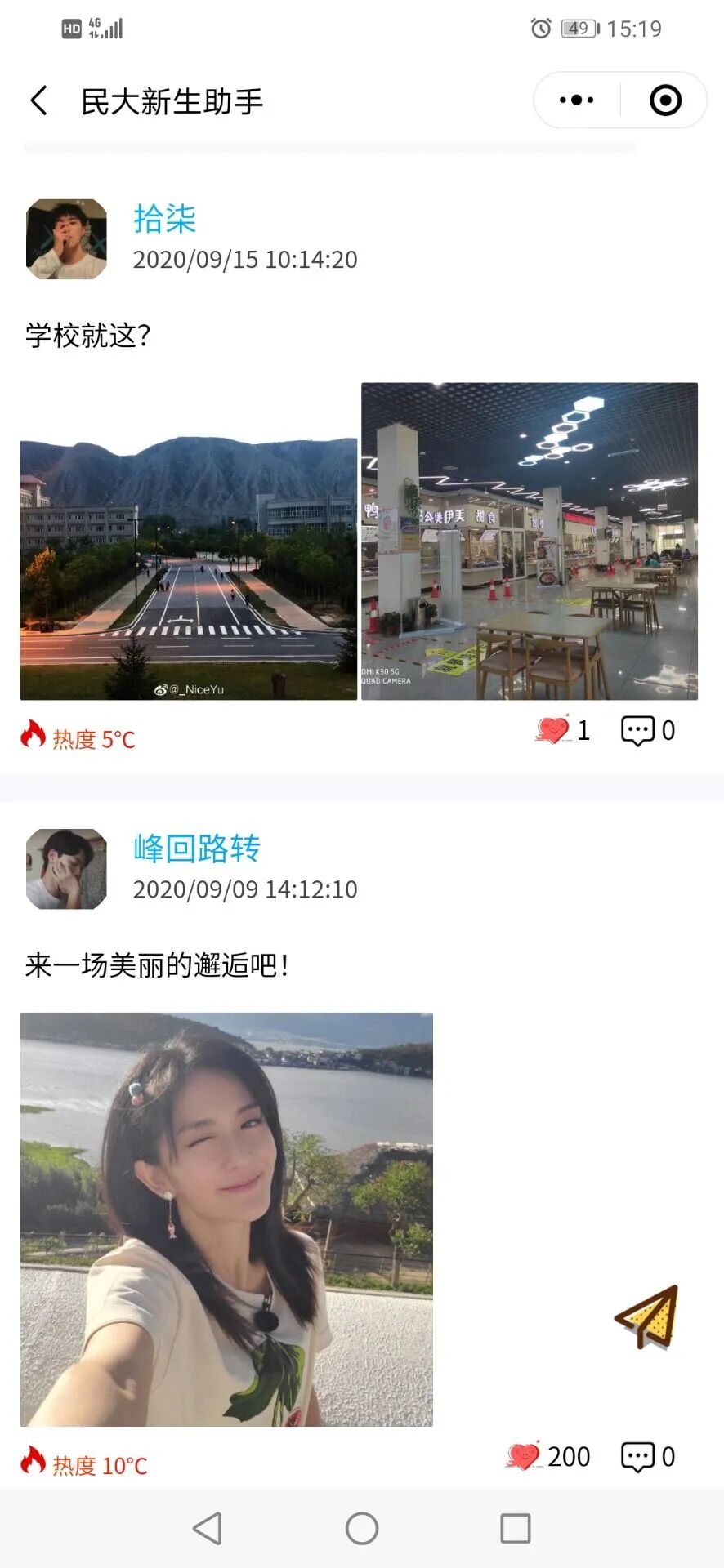
Task: Like 峰回路转's post
Action: [525, 1456]
